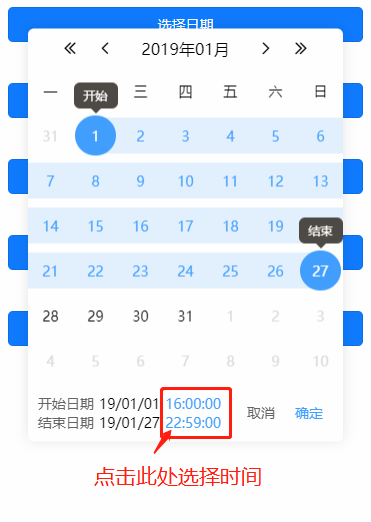Tap day 24 in the calendar
The width and height of the screenshot is (371, 522).
pos(185,271)
